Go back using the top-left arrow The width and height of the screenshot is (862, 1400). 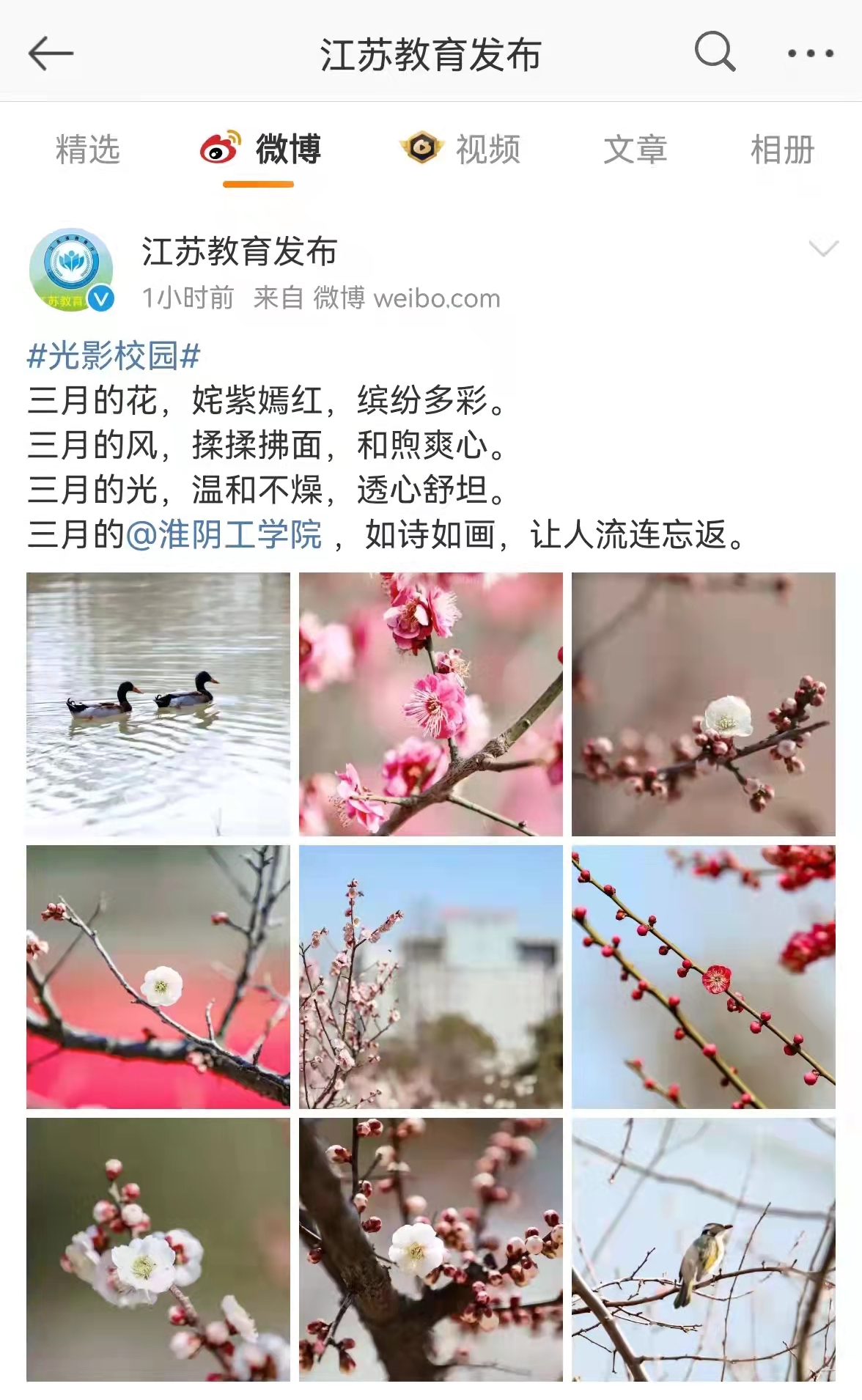click(x=51, y=54)
